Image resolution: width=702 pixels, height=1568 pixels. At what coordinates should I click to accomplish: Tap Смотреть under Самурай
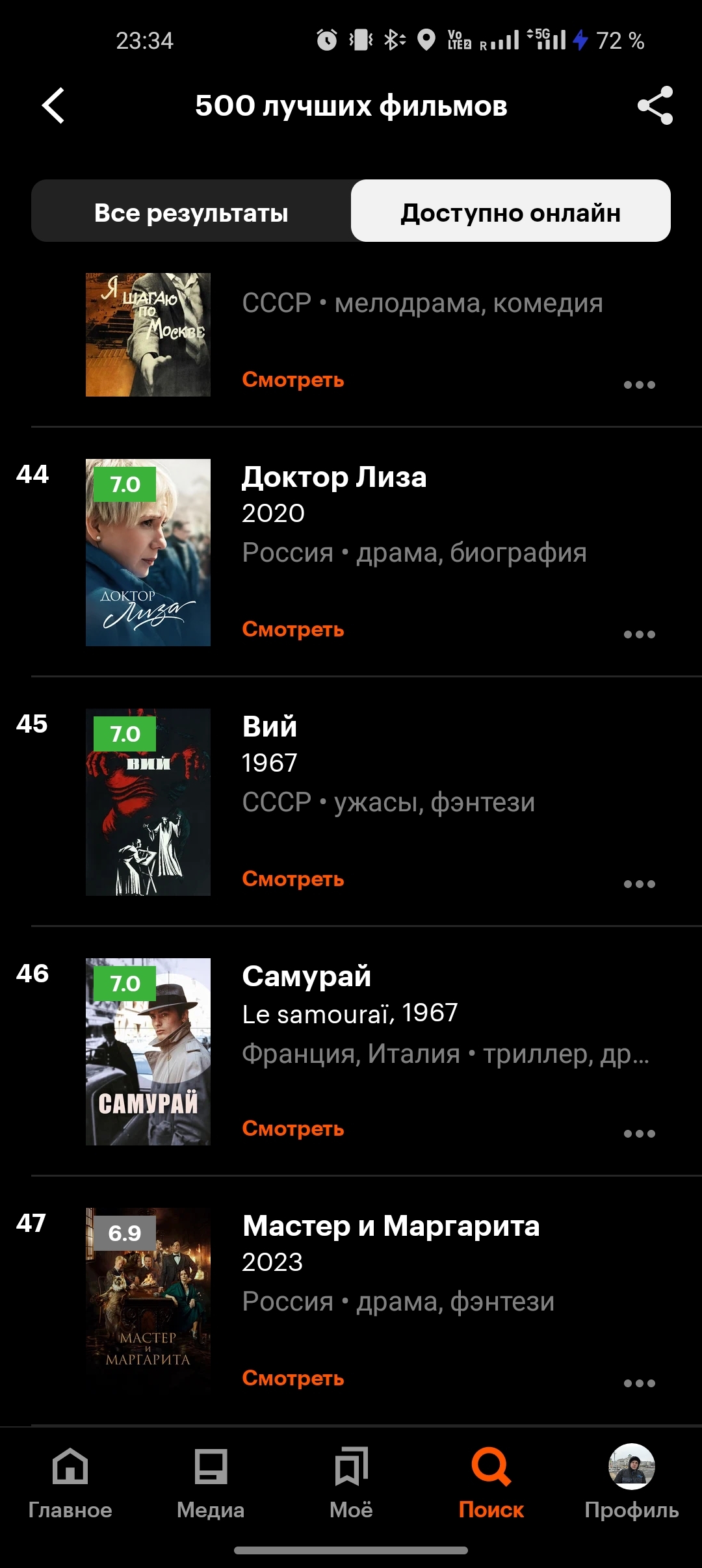click(292, 1129)
